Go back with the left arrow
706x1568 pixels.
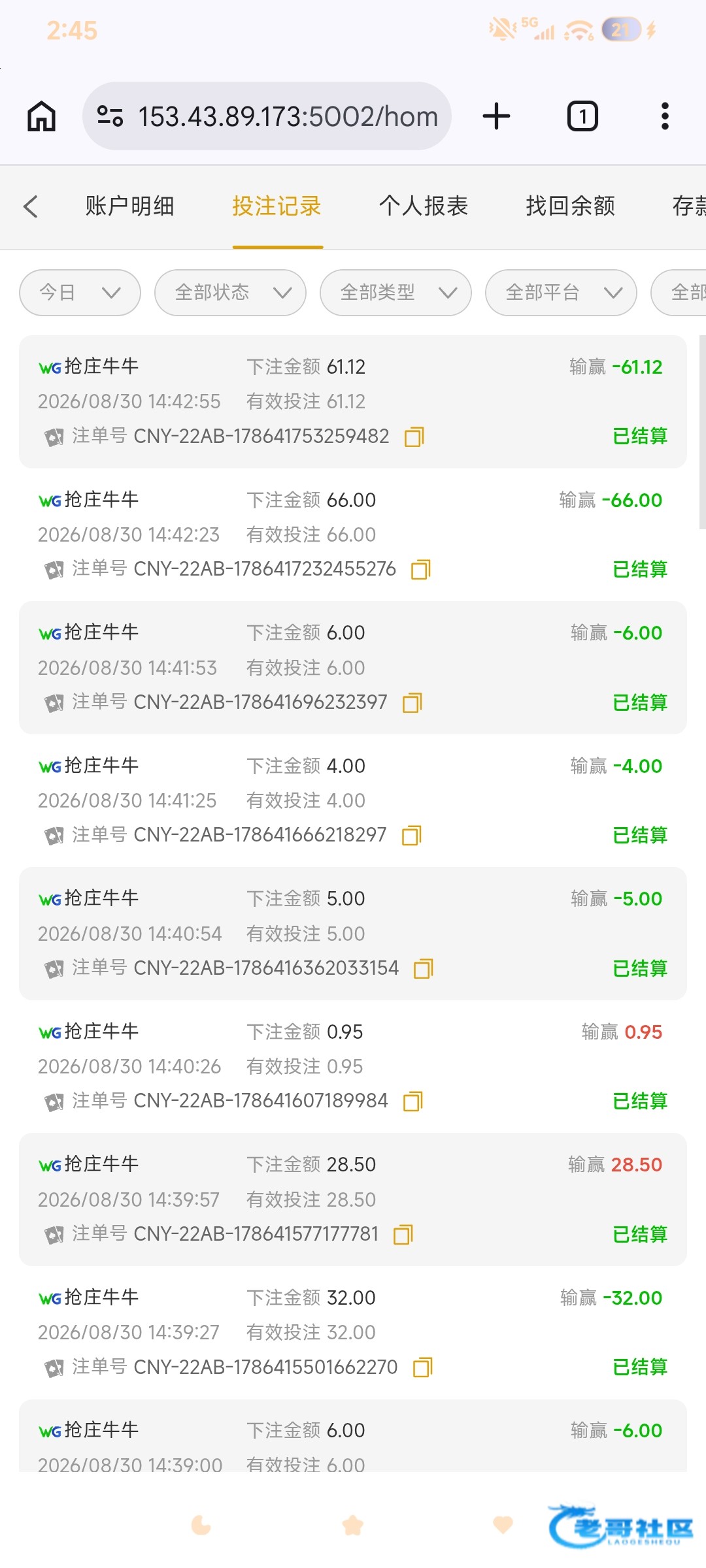pyautogui.click(x=31, y=206)
